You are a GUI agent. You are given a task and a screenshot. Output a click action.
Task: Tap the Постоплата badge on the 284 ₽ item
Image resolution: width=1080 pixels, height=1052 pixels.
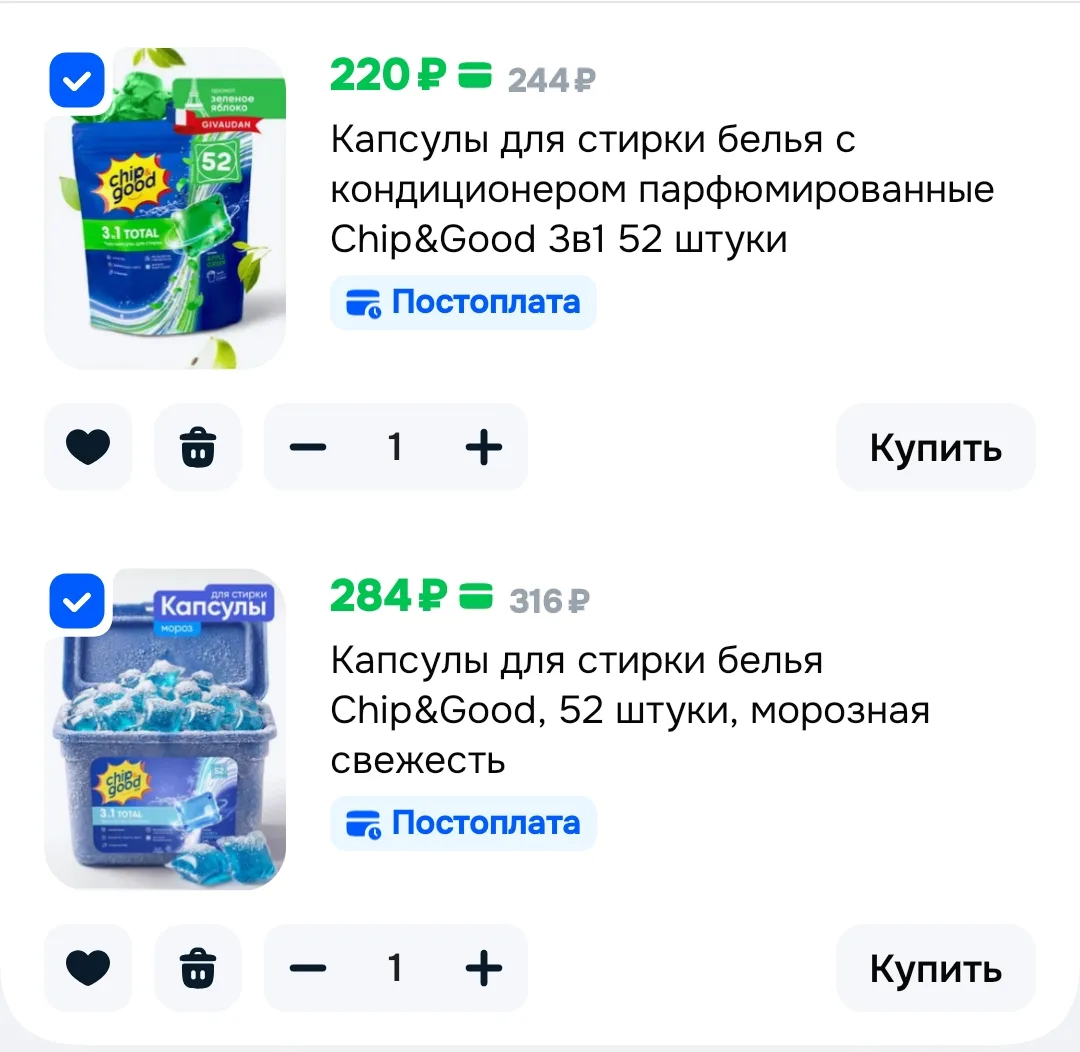point(463,823)
